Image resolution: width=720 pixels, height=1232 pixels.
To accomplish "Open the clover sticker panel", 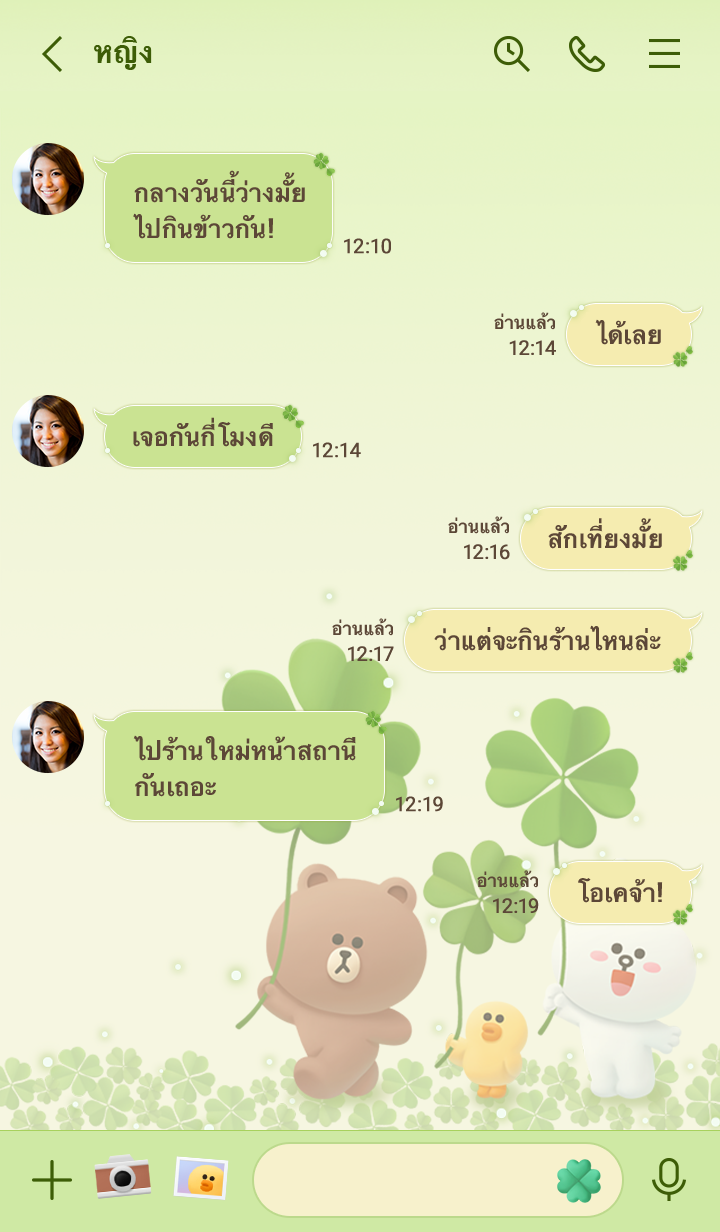I will point(579,1181).
